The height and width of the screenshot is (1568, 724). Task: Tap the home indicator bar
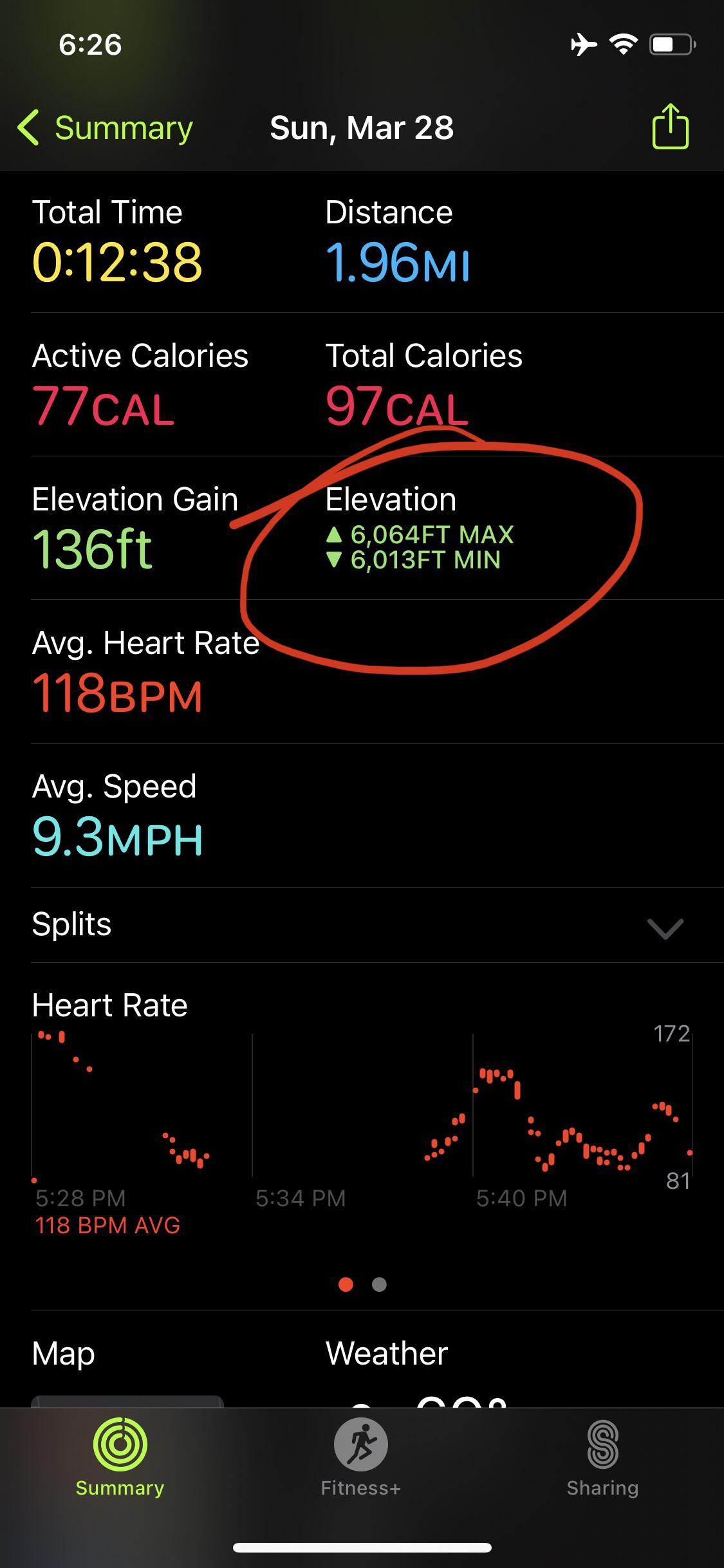click(x=362, y=1547)
